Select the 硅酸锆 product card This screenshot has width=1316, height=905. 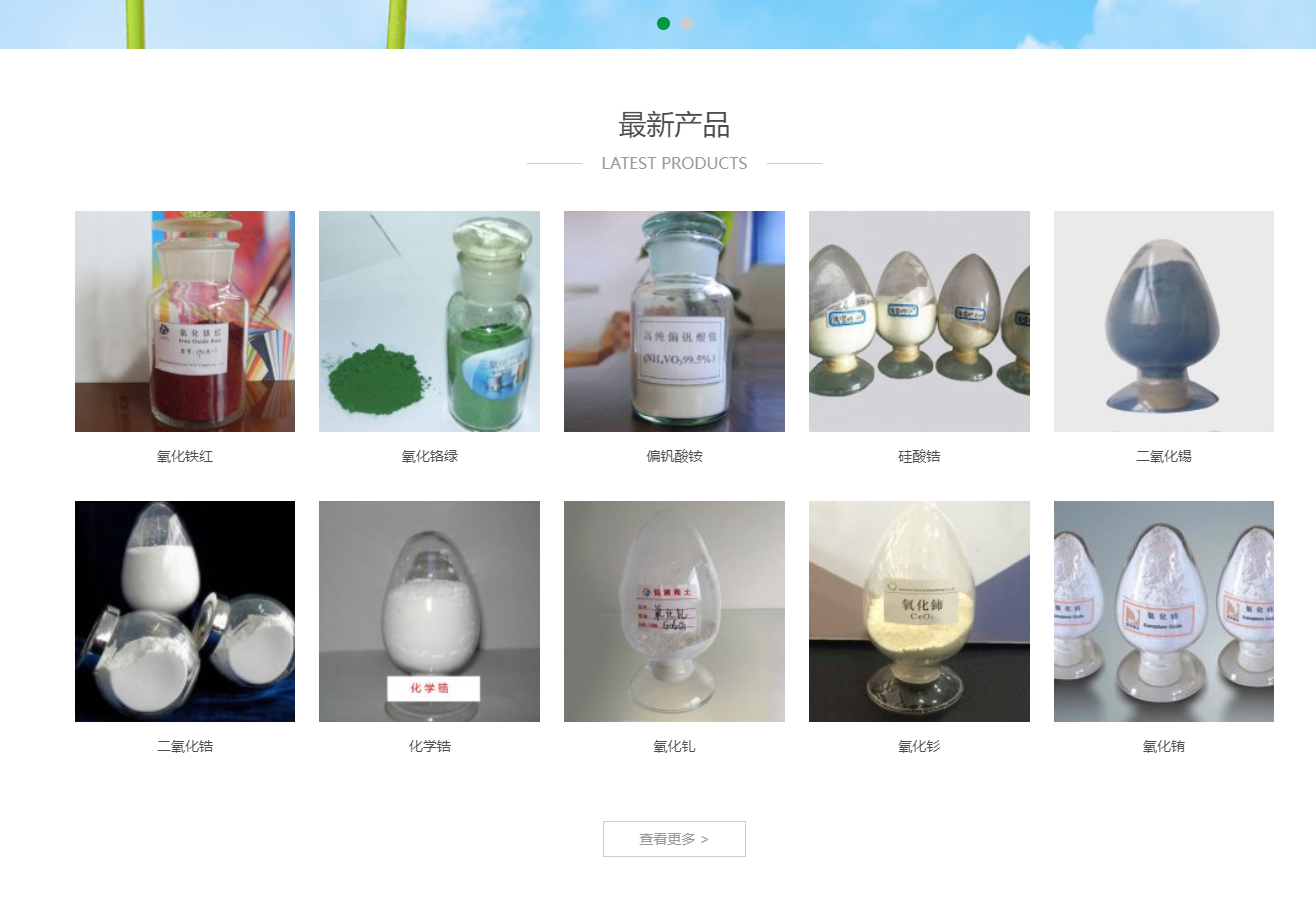click(919, 321)
